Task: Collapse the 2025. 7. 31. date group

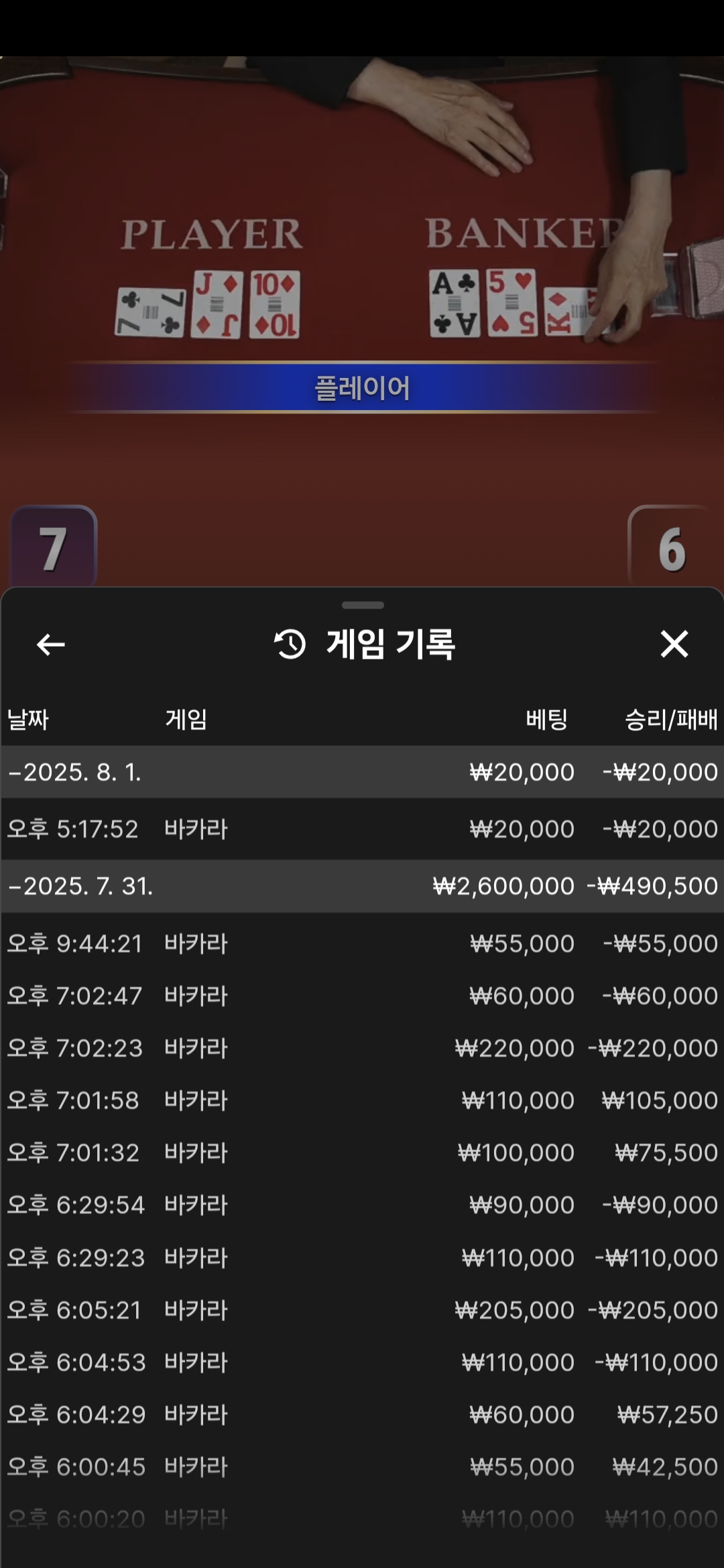Action: [362, 886]
